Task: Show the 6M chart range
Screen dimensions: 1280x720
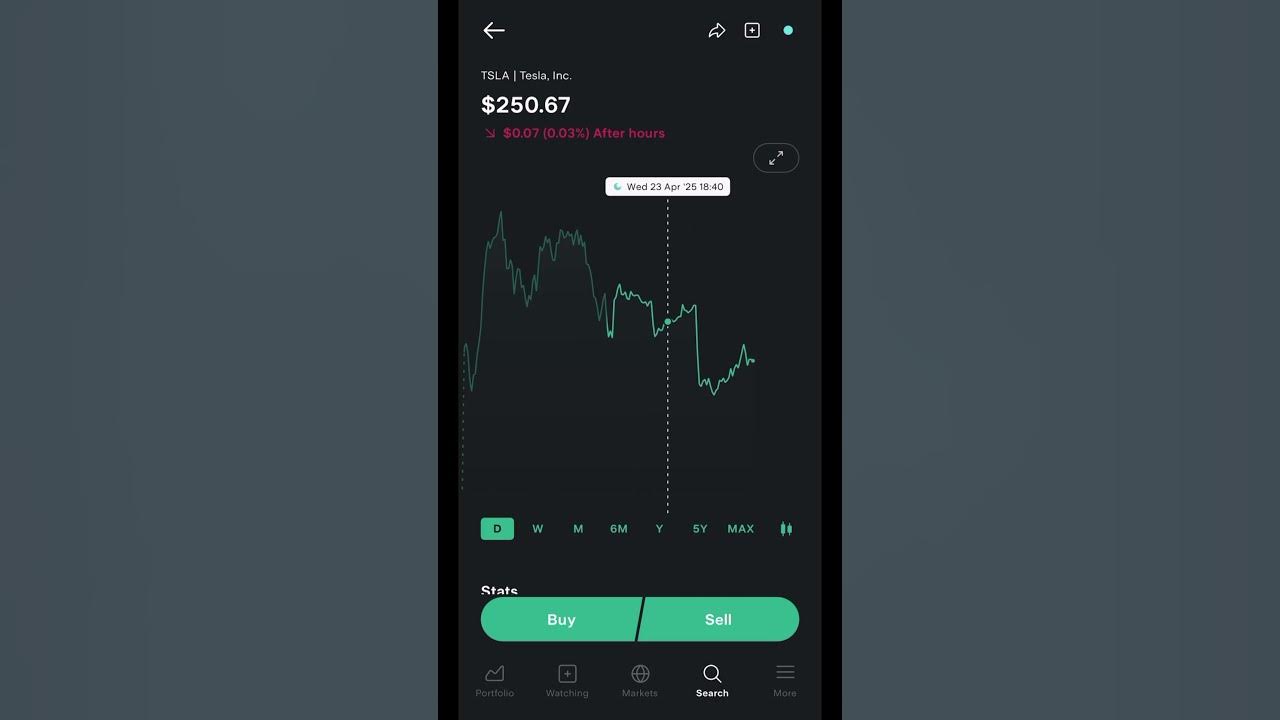Action: coord(618,529)
